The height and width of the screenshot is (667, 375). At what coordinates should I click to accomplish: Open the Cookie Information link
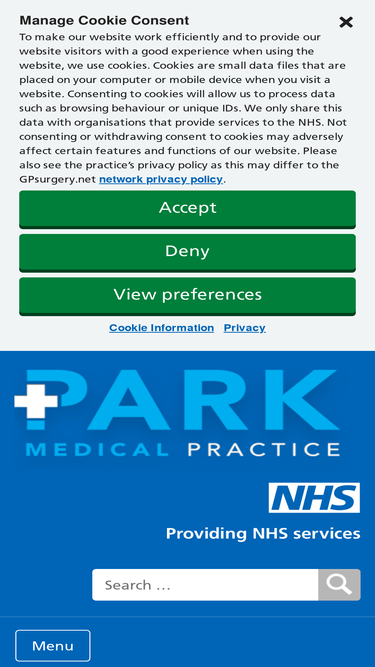point(162,328)
